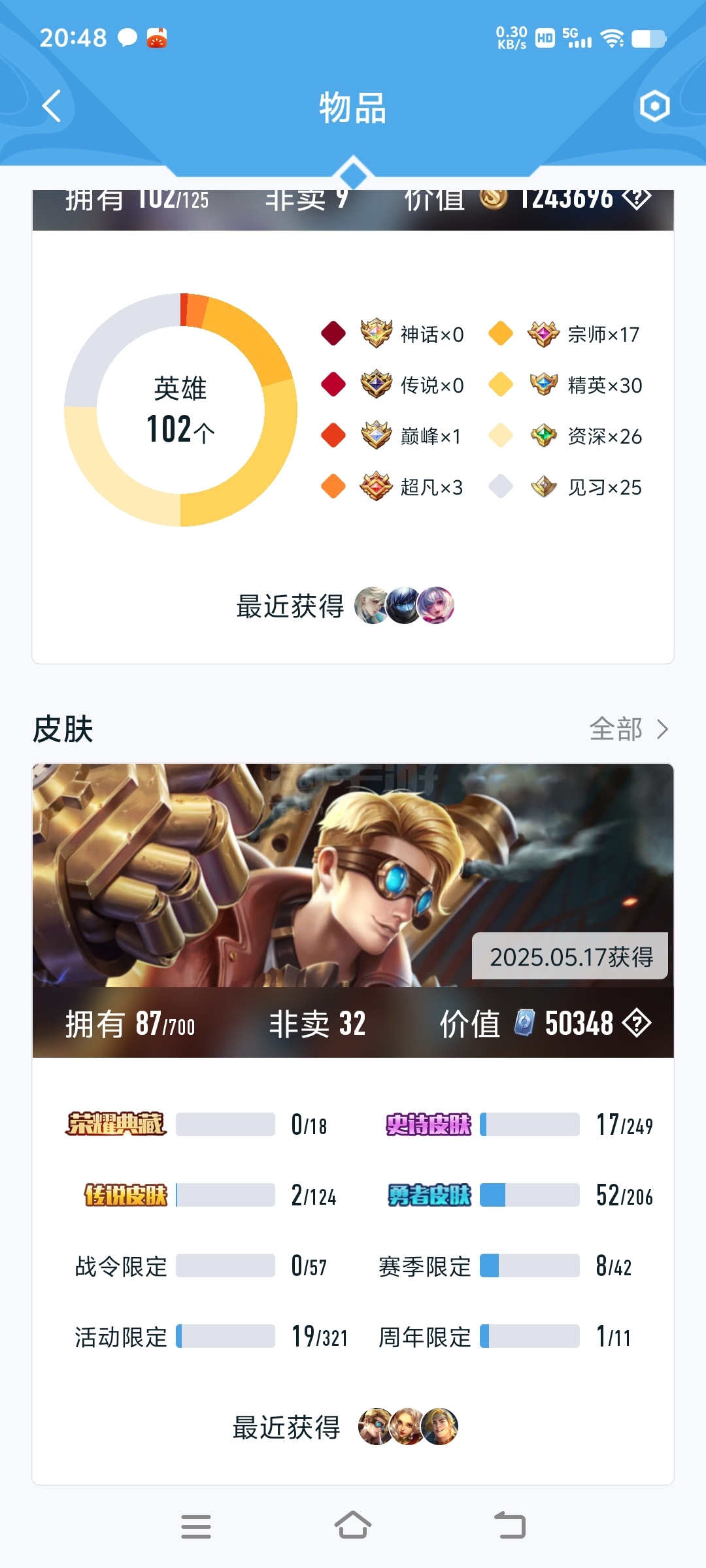Open the hexagon settings icon
This screenshot has height=1568, width=706.
click(x=654, y=106)
